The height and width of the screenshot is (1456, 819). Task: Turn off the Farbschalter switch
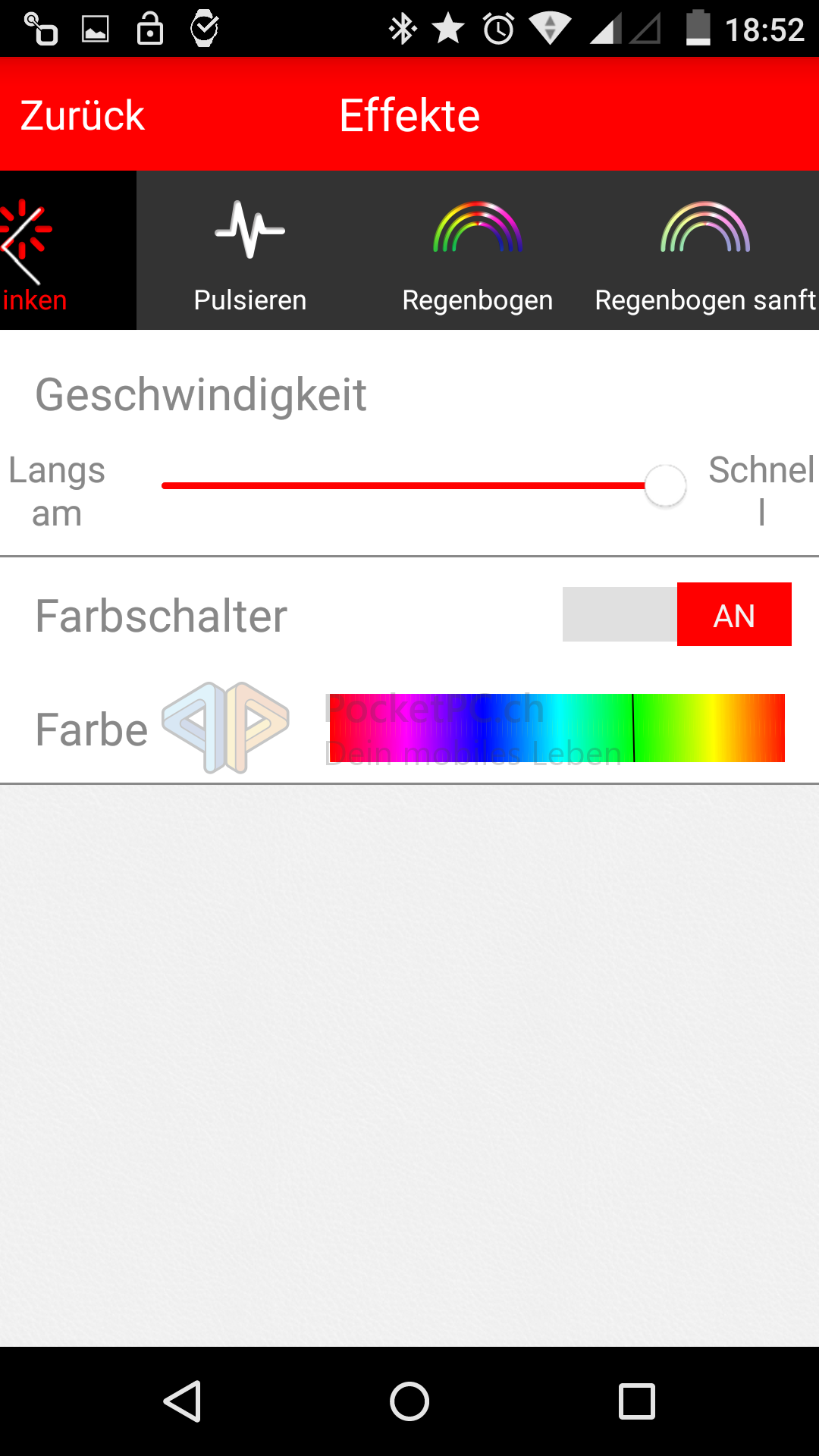[x=676, y=614]
